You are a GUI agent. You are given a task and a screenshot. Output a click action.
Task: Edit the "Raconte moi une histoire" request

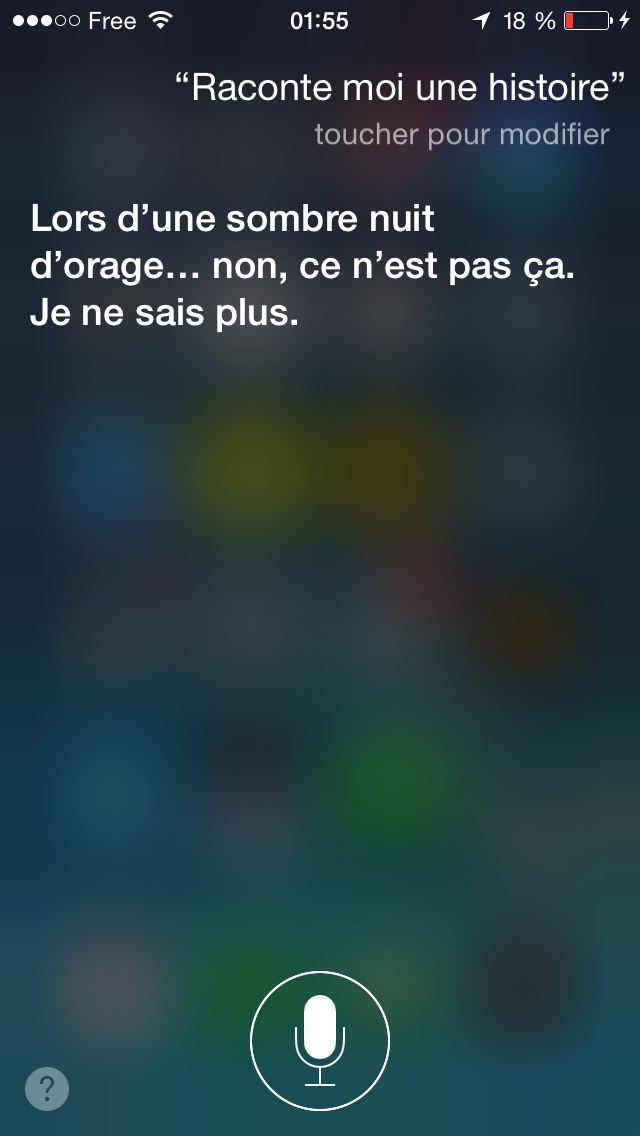(400, 88)
